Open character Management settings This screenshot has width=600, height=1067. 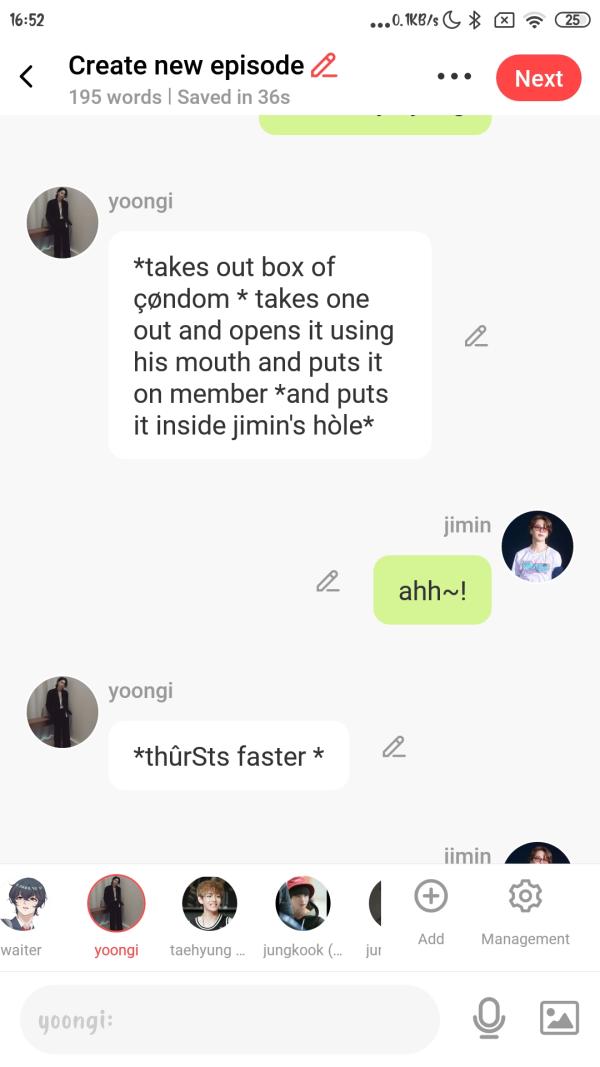point(525,910)
